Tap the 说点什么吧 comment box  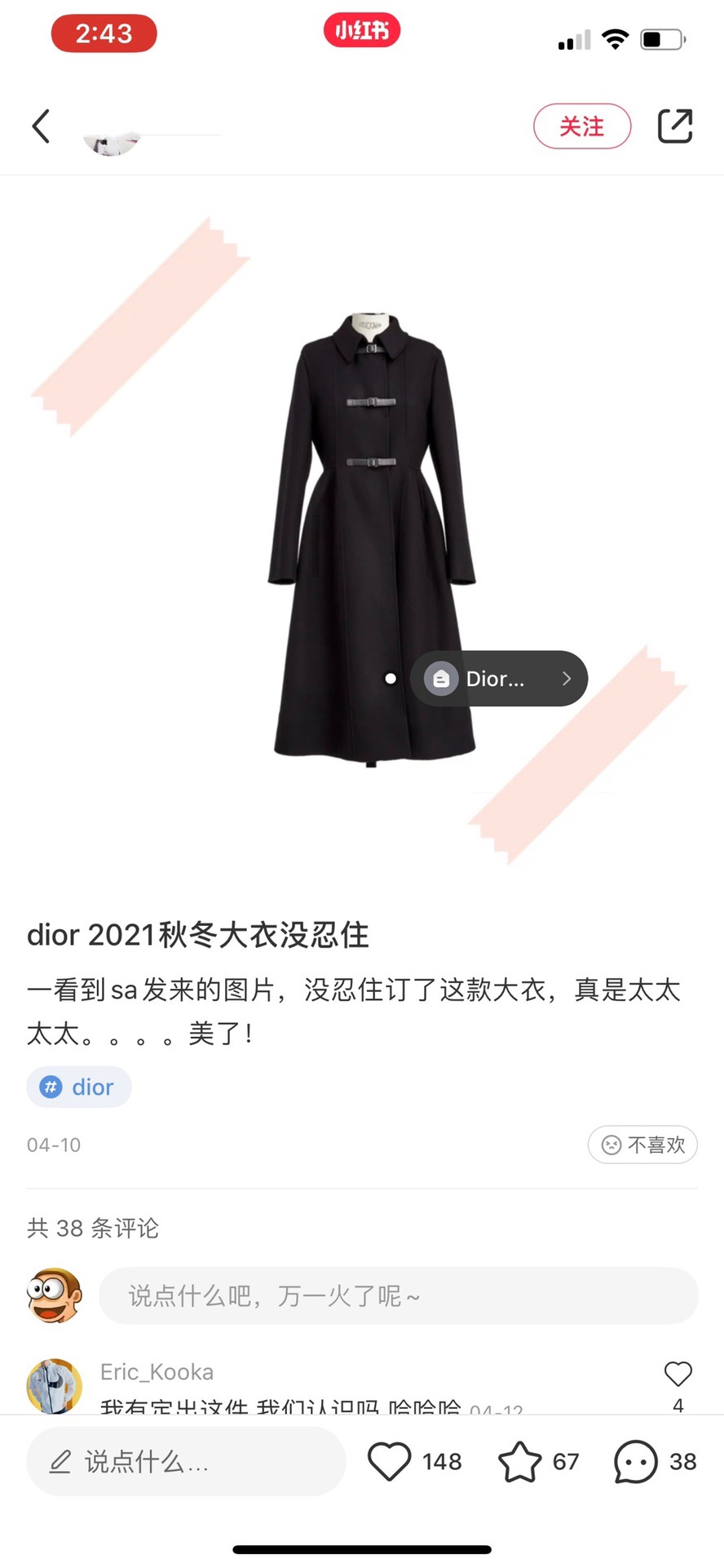coord(398,1296)
